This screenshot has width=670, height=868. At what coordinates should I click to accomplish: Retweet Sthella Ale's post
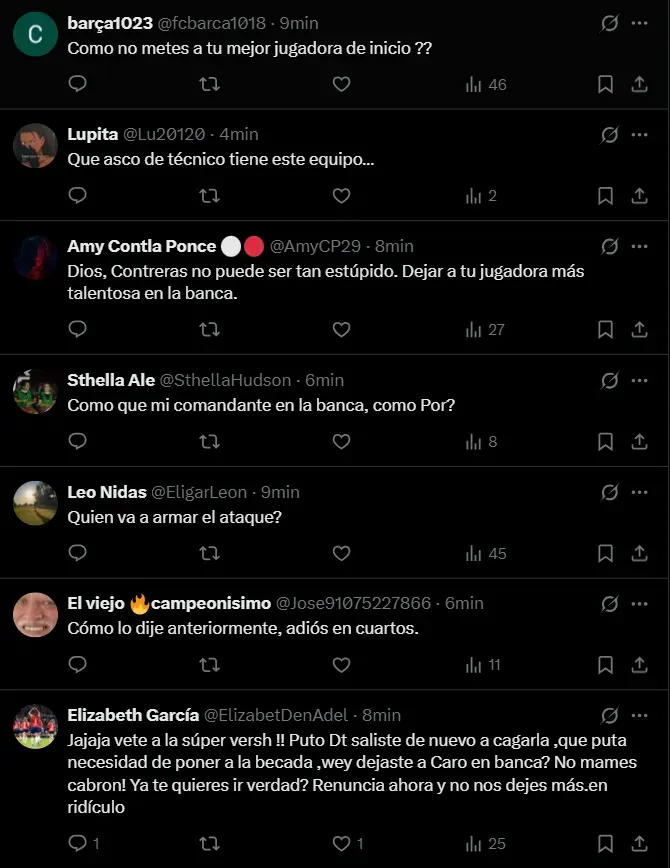pos(210,441)
